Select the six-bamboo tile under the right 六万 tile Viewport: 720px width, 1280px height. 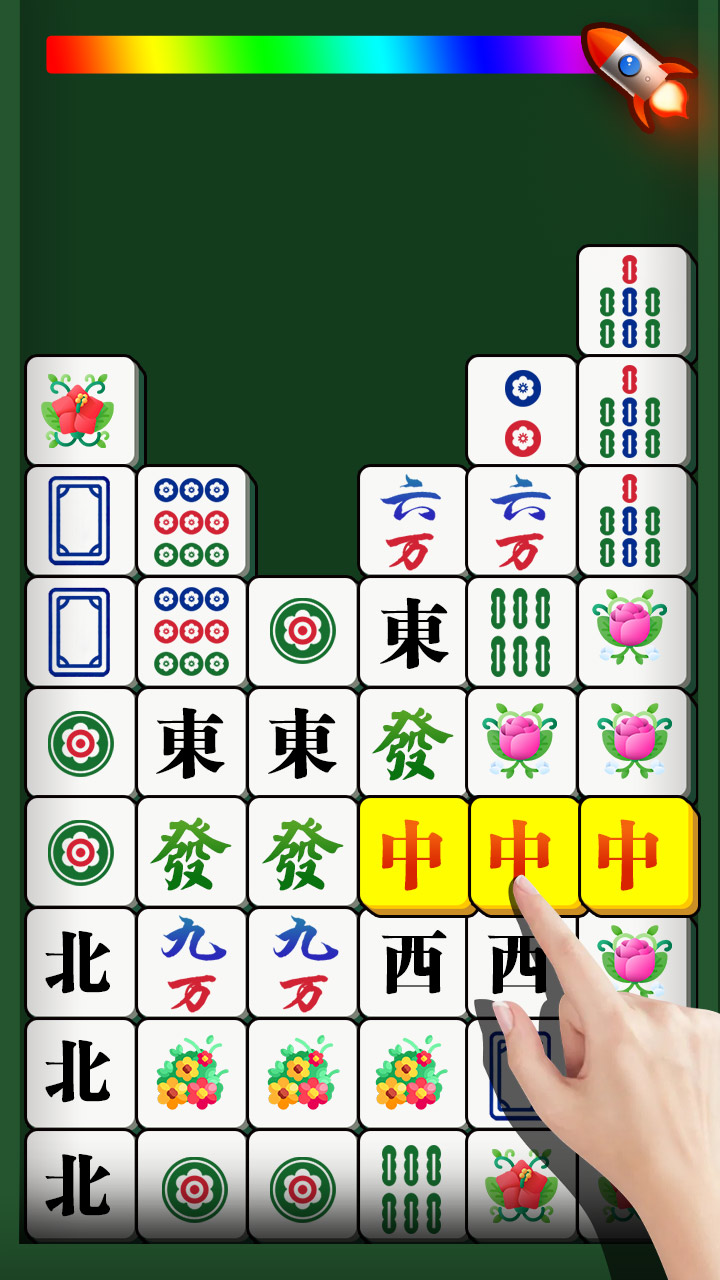pyautogui.click(x=522, y=632)
